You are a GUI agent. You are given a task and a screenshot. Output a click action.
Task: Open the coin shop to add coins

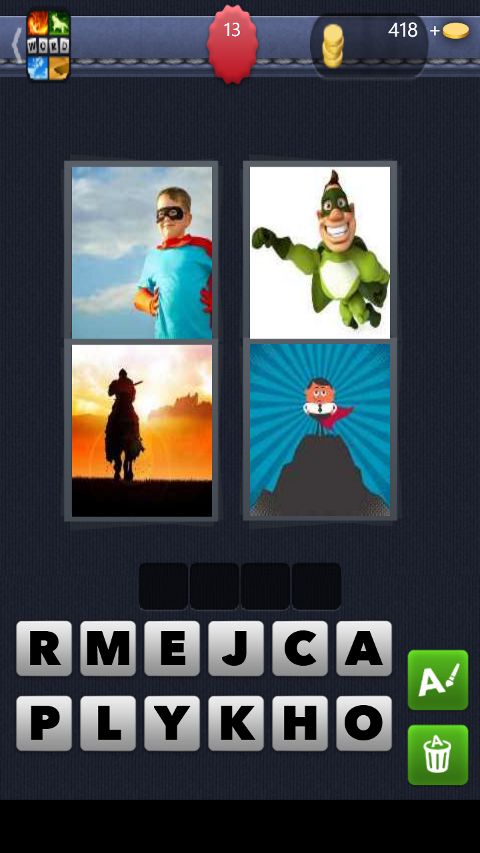(450, 31)
